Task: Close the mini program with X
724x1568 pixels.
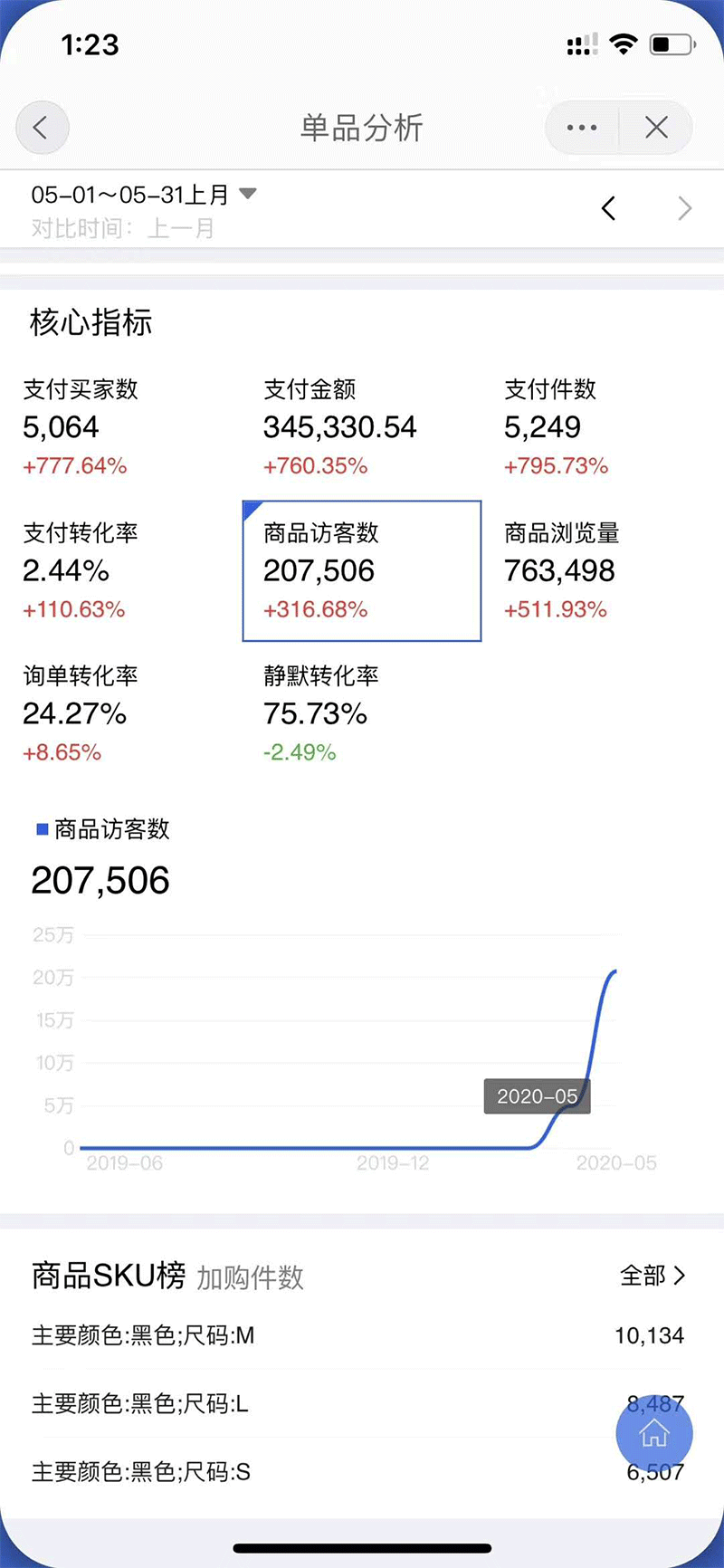Action: point(656,128)
